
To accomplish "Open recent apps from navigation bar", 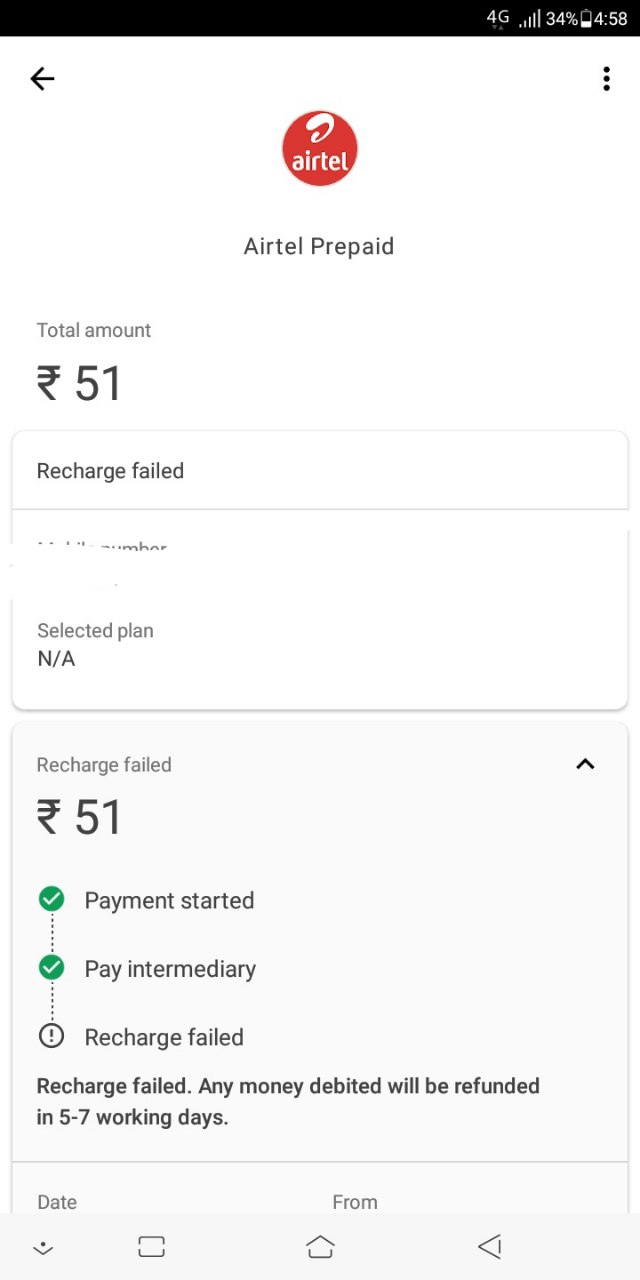I will click(151, 1246).
